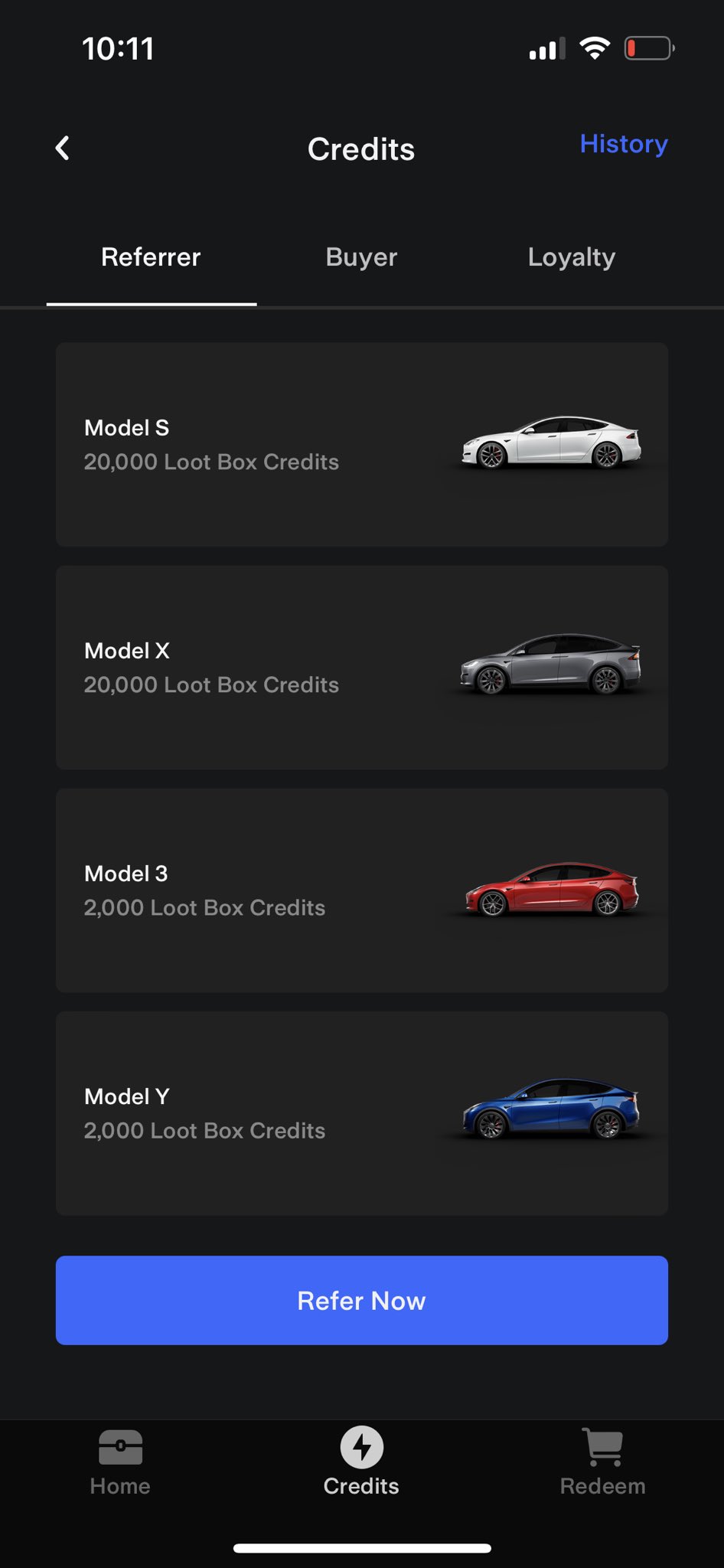This screenshot has height=1568, width=724.
Task: Switch to the Loyalty tab
Action: 571,257
